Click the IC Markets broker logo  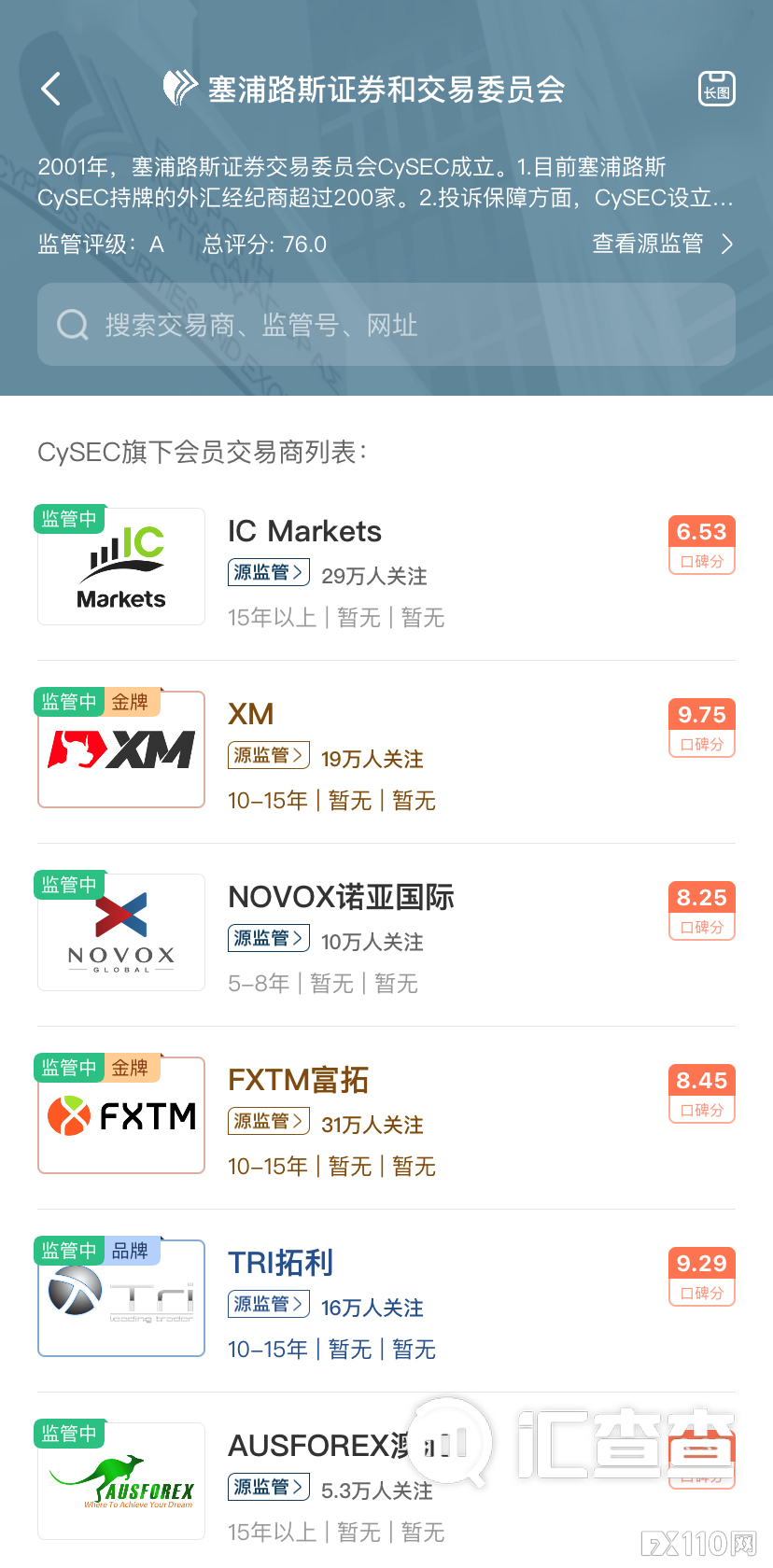tap(120, 566)
